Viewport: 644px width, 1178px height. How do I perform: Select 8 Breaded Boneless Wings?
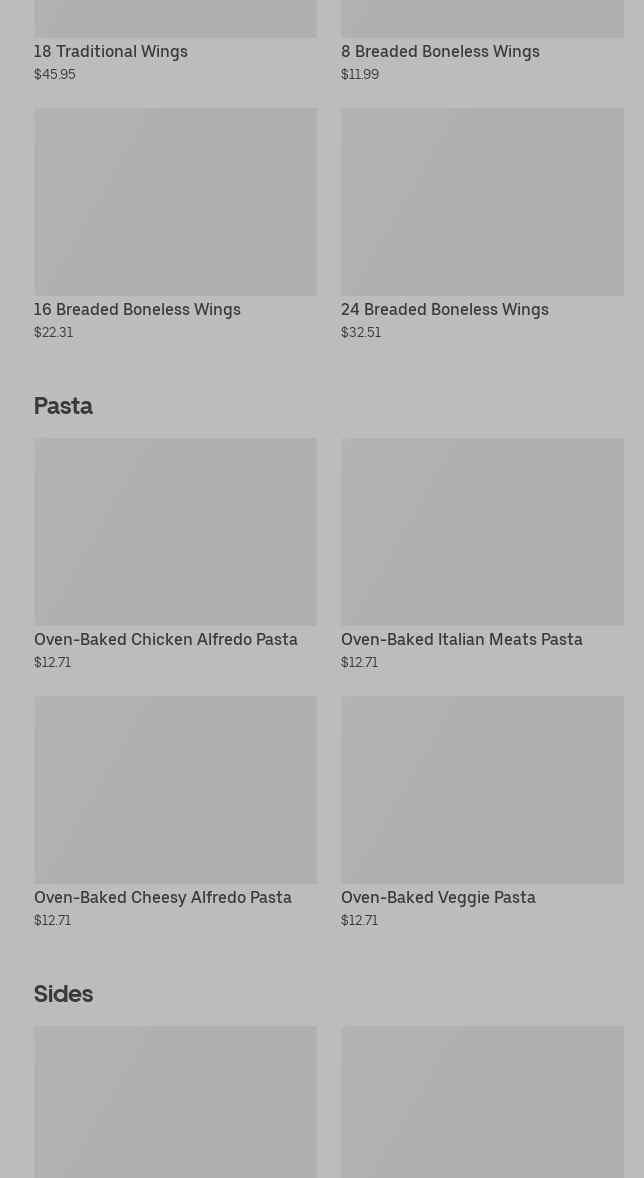point(482,41)
